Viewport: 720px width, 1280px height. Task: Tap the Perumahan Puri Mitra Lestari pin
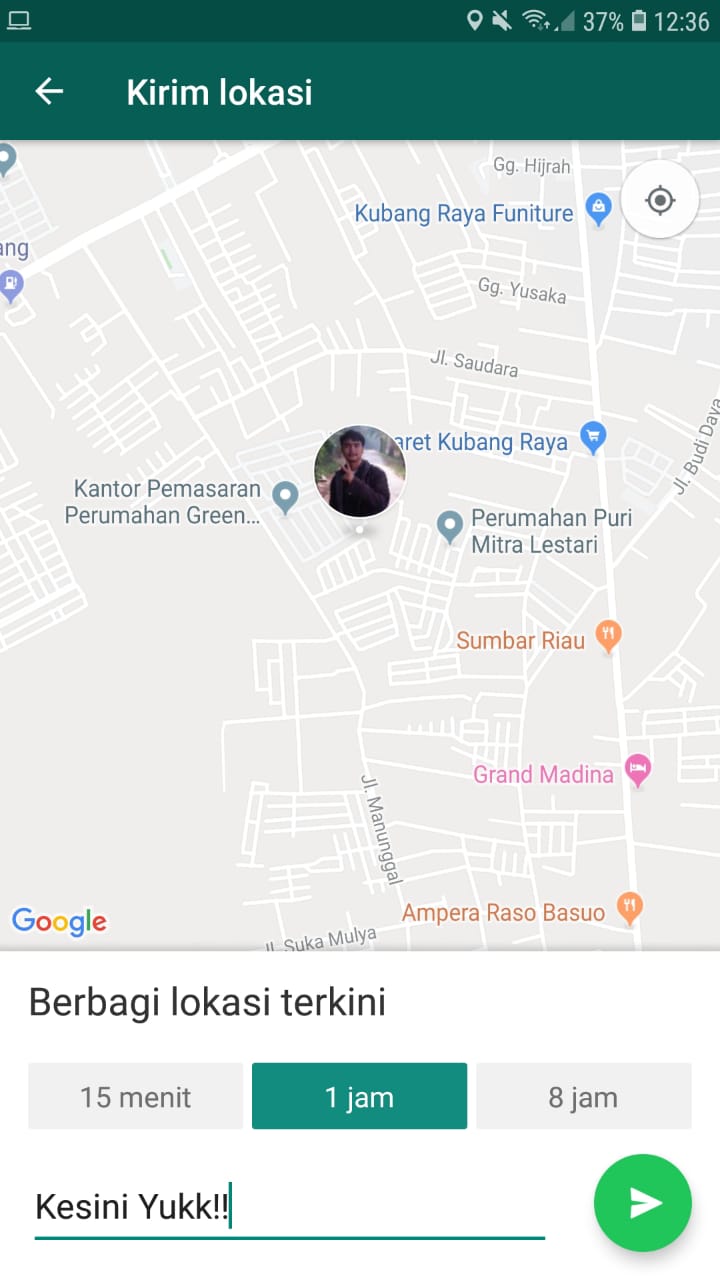click(450, 524)
